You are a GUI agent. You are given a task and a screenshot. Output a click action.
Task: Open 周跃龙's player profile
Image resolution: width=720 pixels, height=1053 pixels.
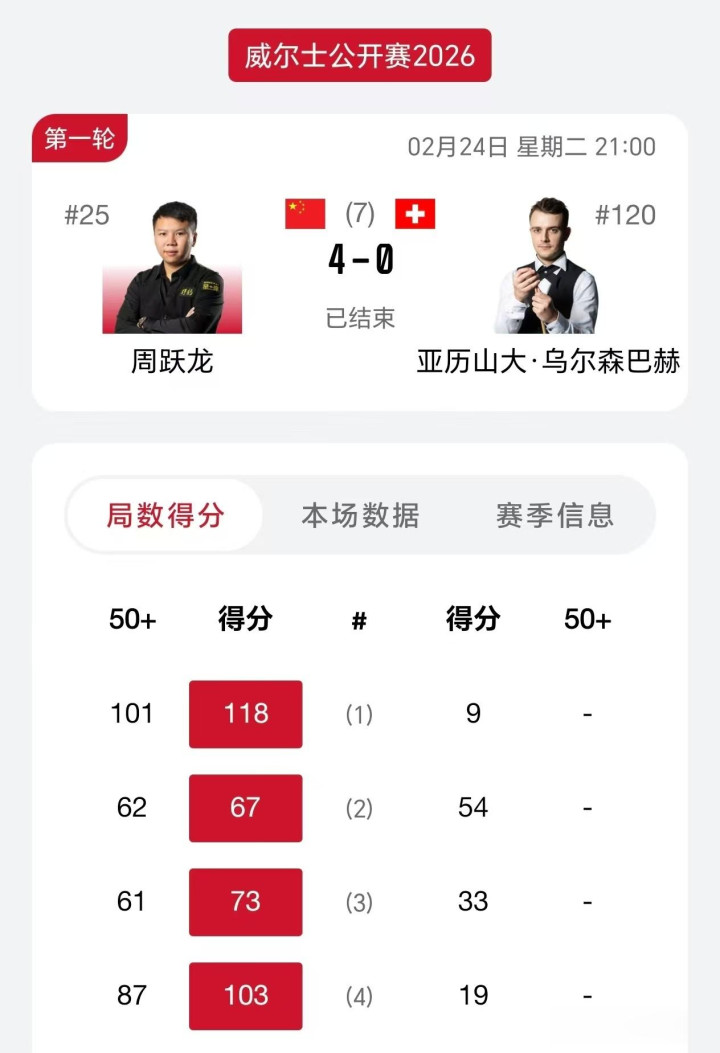click(x=172, y=270)
